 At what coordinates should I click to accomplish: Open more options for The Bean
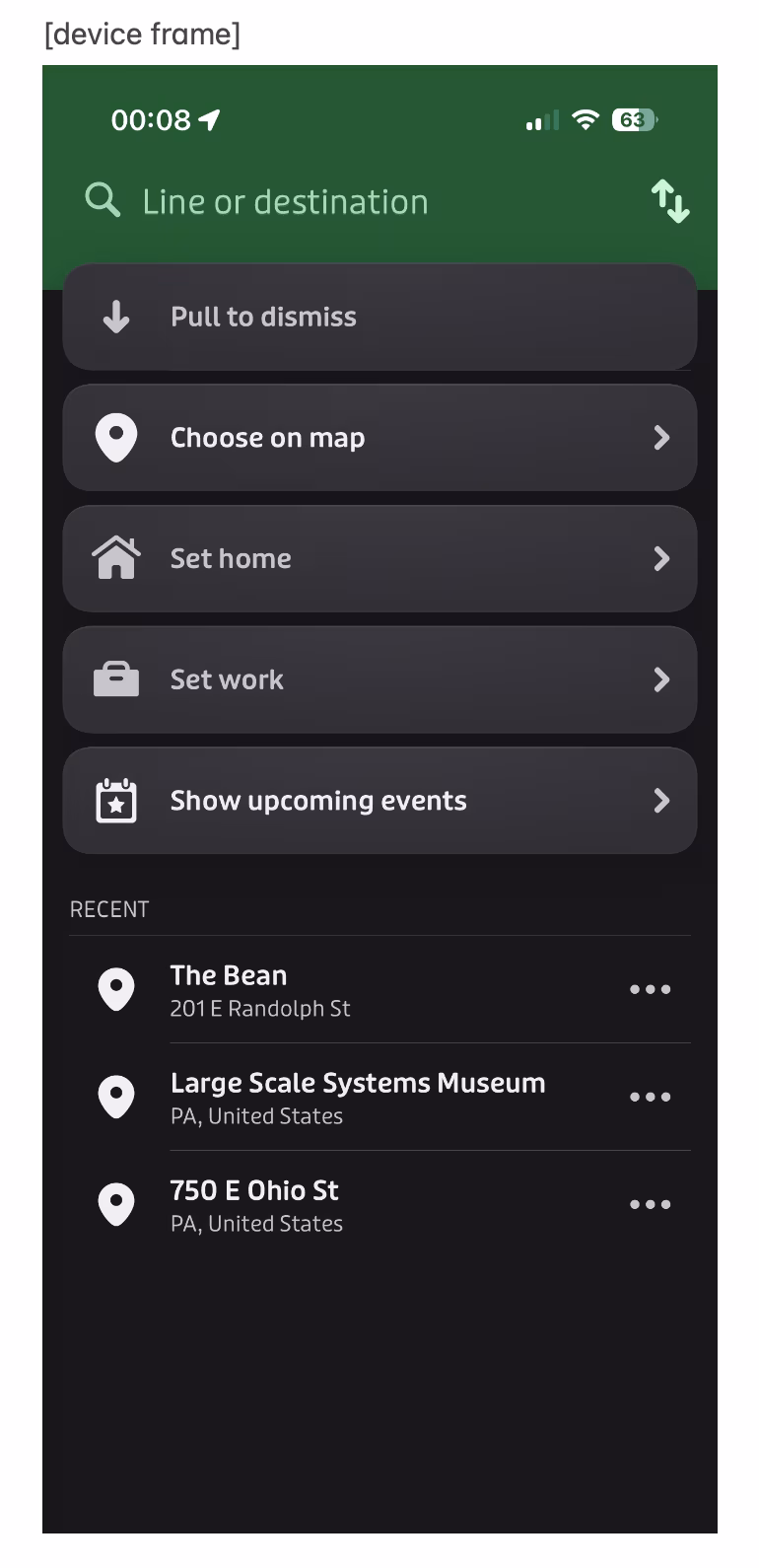point(651,989)
